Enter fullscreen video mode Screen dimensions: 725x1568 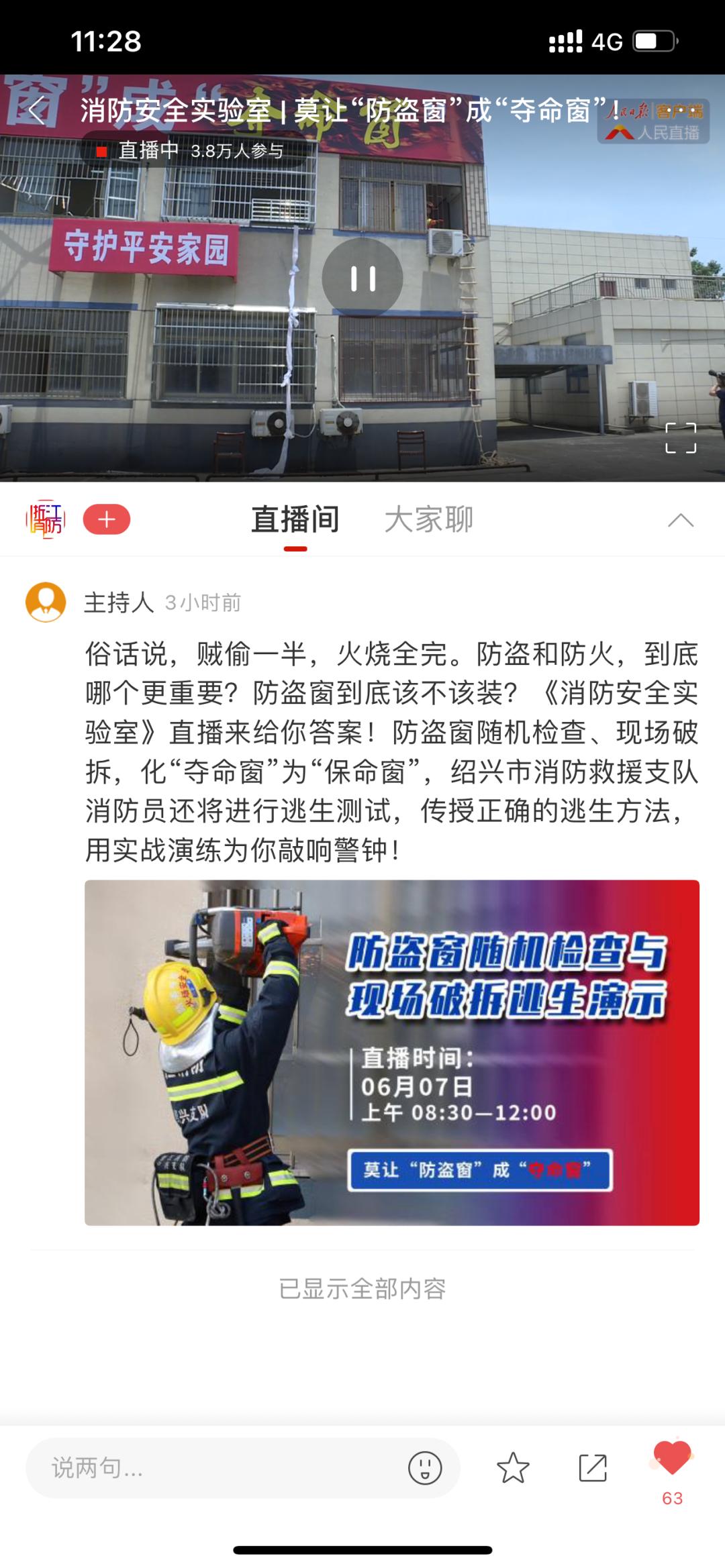click(x=680, y=438)
